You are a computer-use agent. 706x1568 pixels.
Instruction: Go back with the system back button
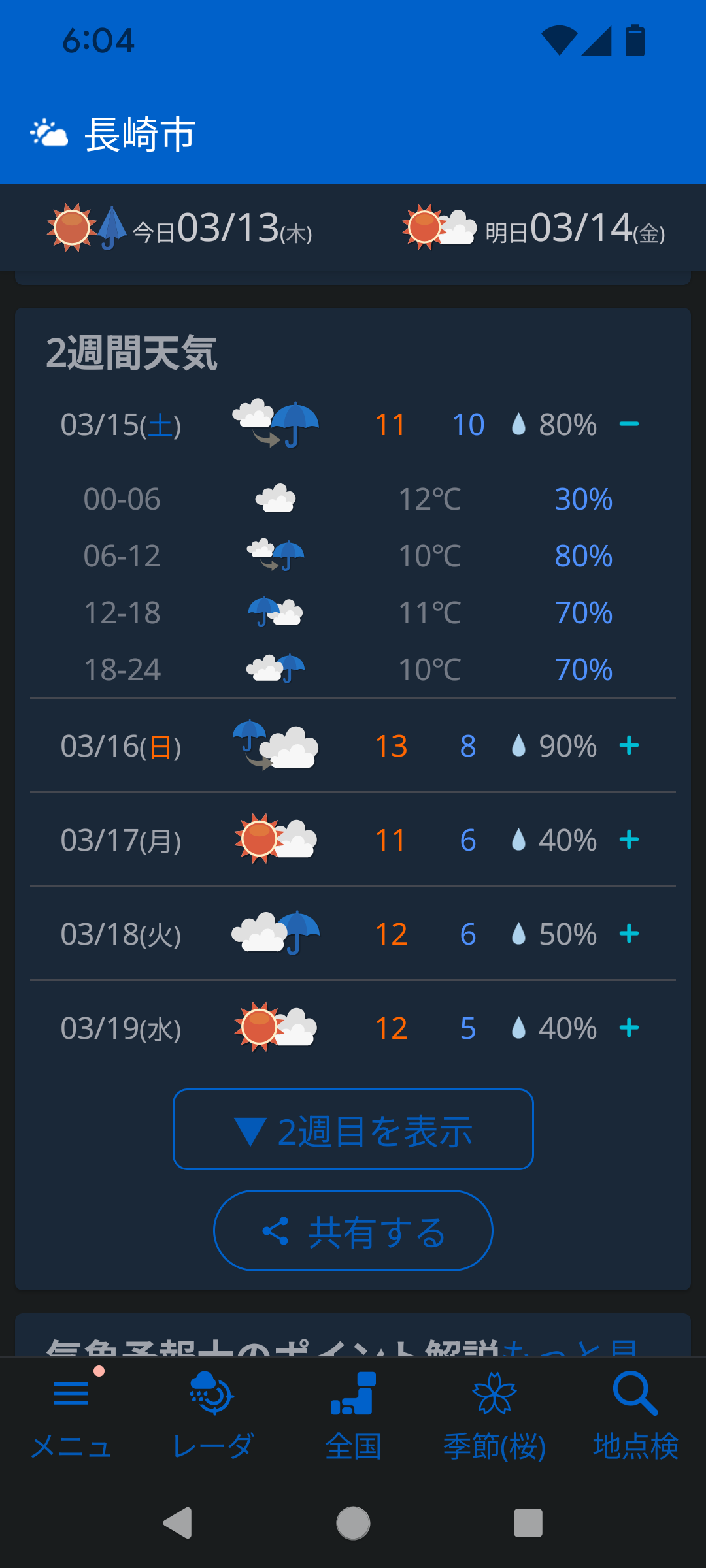tap(177, 1523)
